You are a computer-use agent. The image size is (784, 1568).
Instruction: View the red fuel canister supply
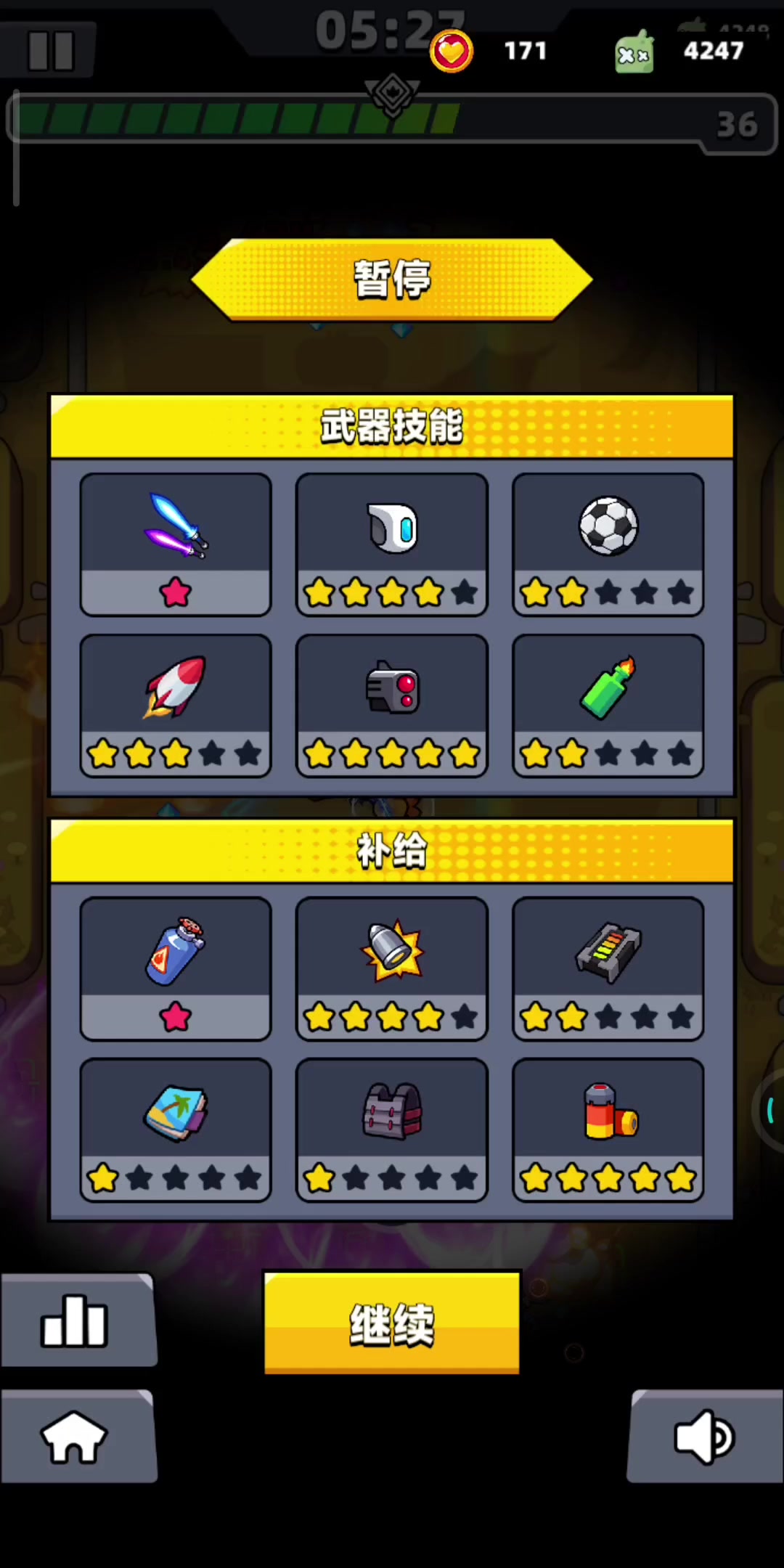click(x=608, y=1130)
